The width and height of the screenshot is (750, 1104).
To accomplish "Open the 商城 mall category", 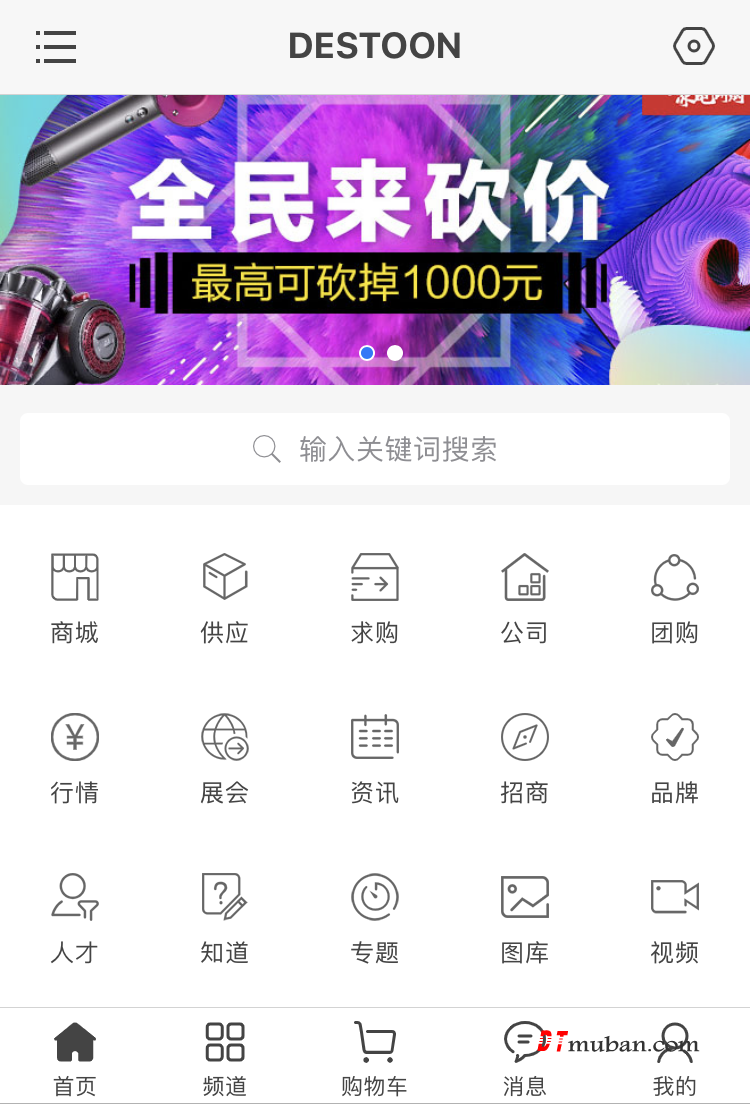I will coord(75,597).
